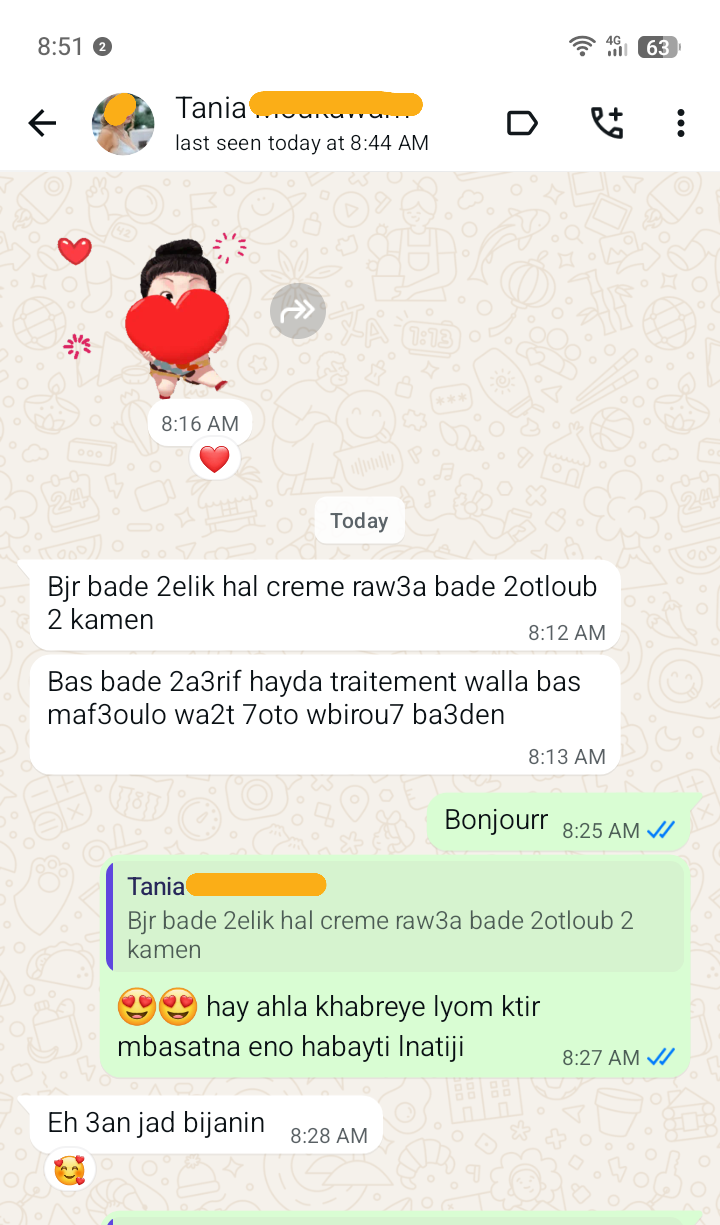Open Tania's profile picture
720x1225 pixels.
tap(123, 124)
